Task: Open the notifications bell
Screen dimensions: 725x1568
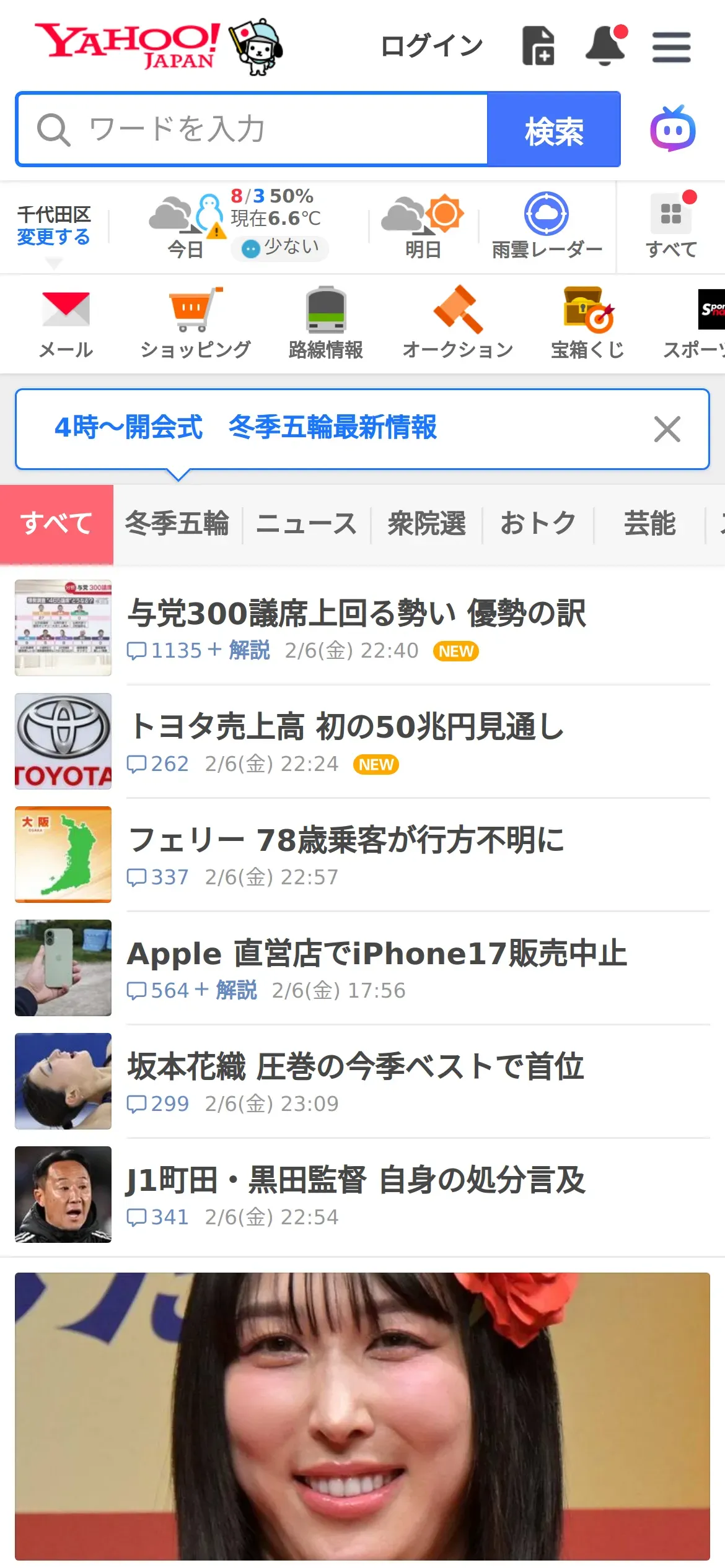Action: pos(605,46)
